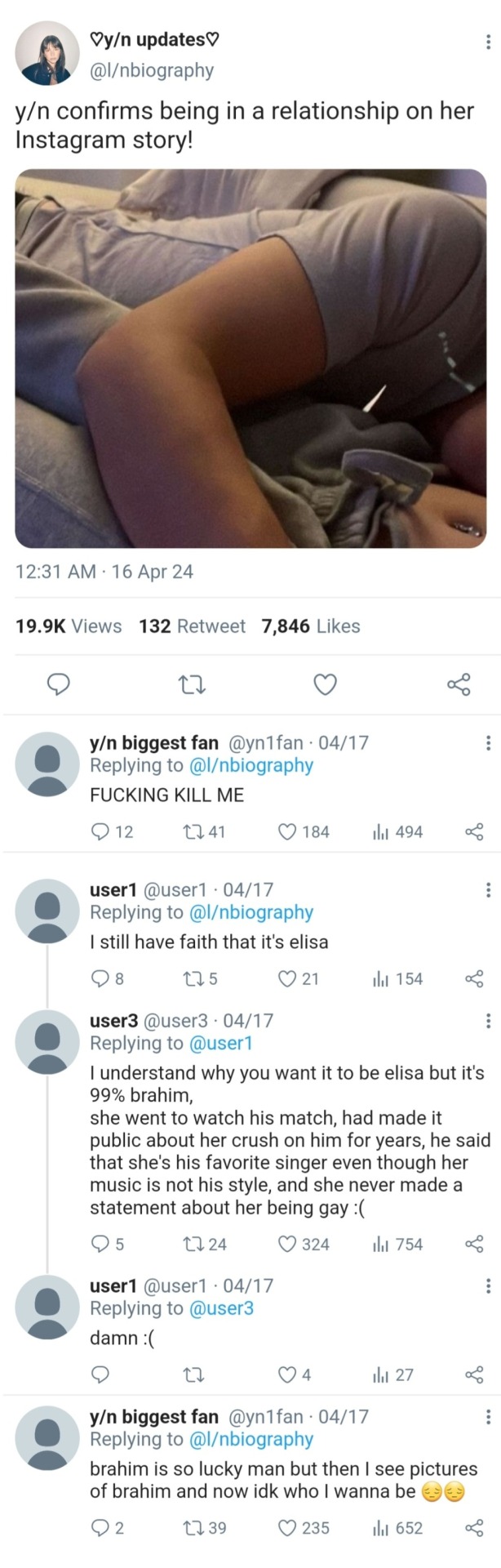The height and width of the screenshot is (1568, 501).
Task: Open @l/nbiography link in "FUCKING KILL ME" reply
Action: tap(250, 765)
